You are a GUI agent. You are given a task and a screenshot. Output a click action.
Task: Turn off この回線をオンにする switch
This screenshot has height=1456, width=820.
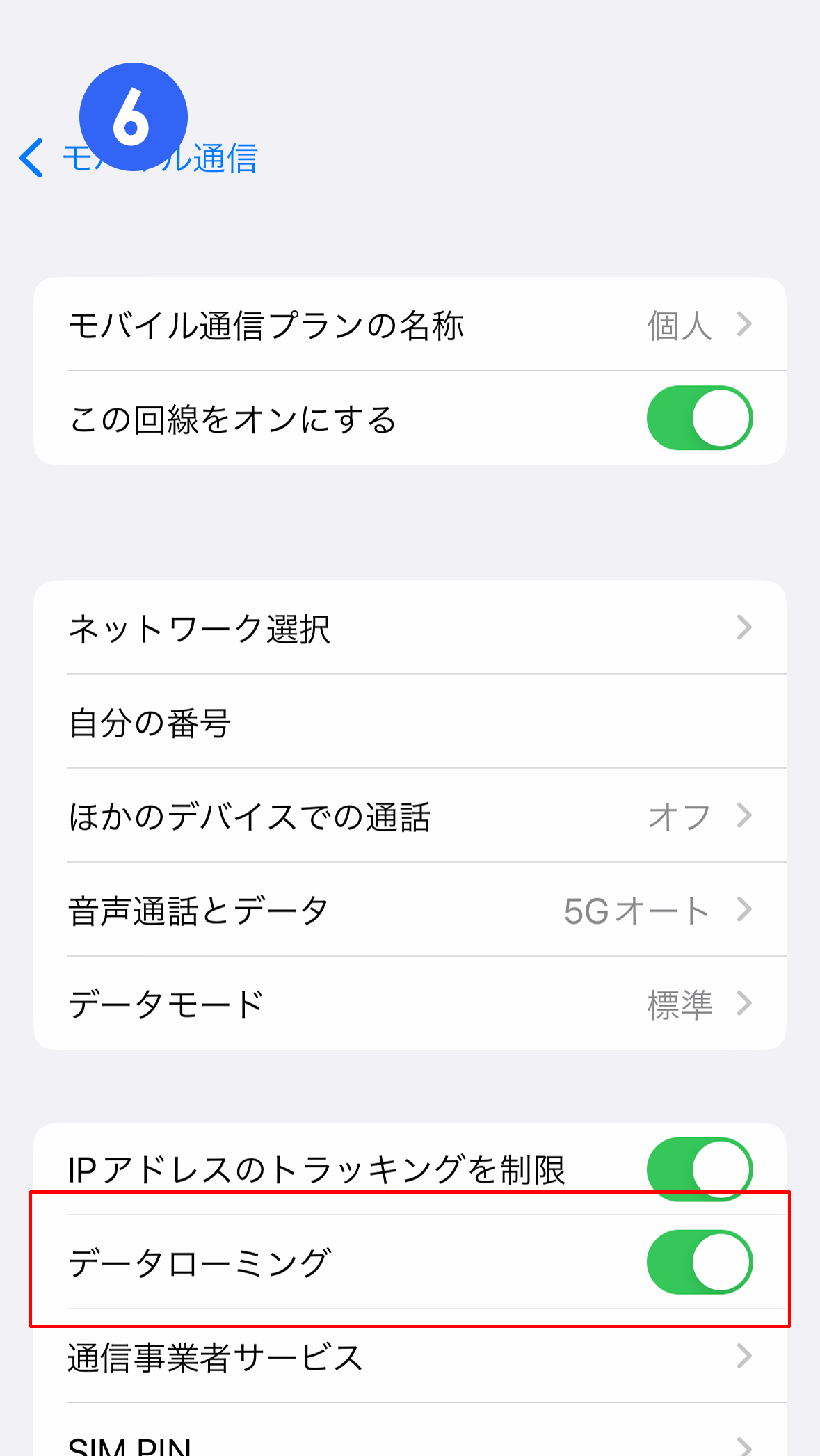coord(699,417)
